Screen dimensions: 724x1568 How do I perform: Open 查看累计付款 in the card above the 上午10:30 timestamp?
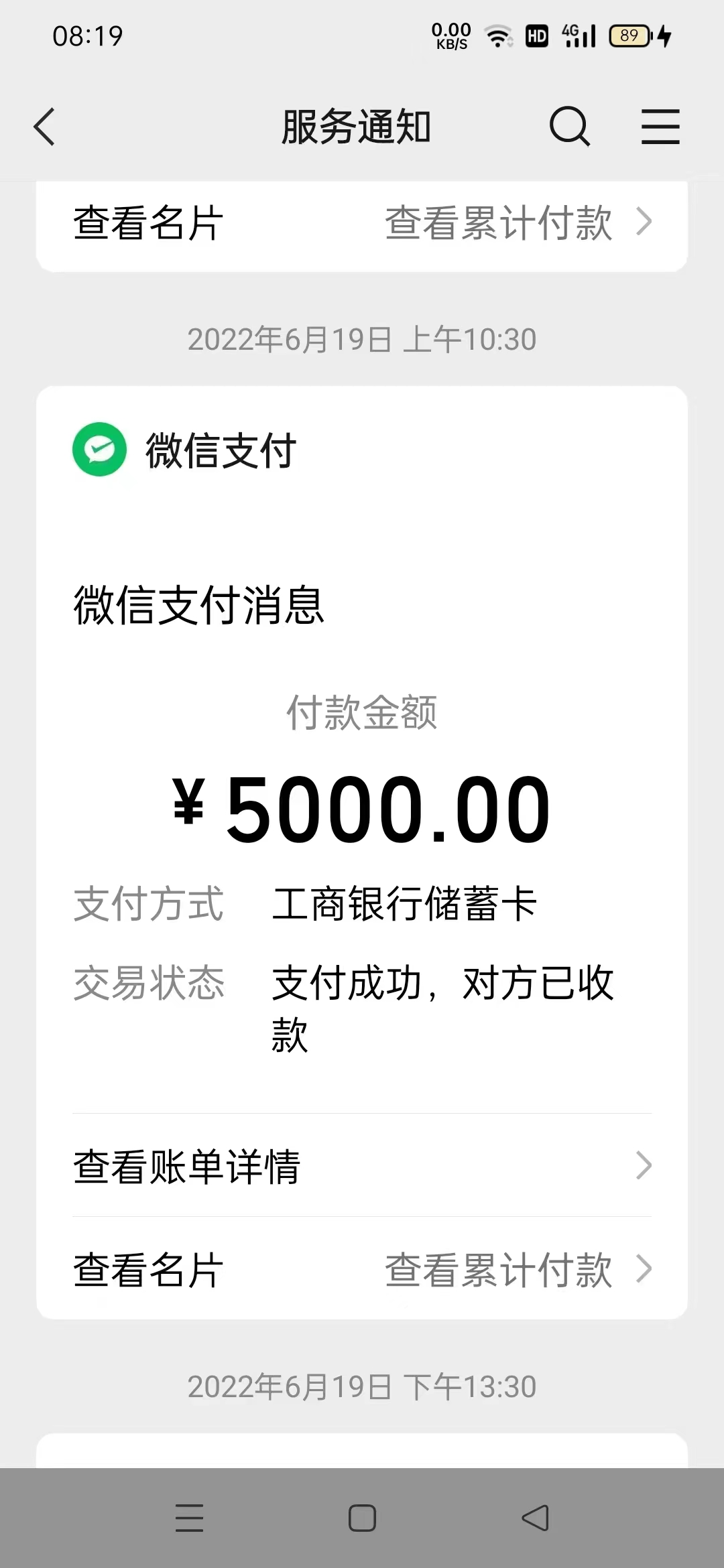(x=516, y=223)
